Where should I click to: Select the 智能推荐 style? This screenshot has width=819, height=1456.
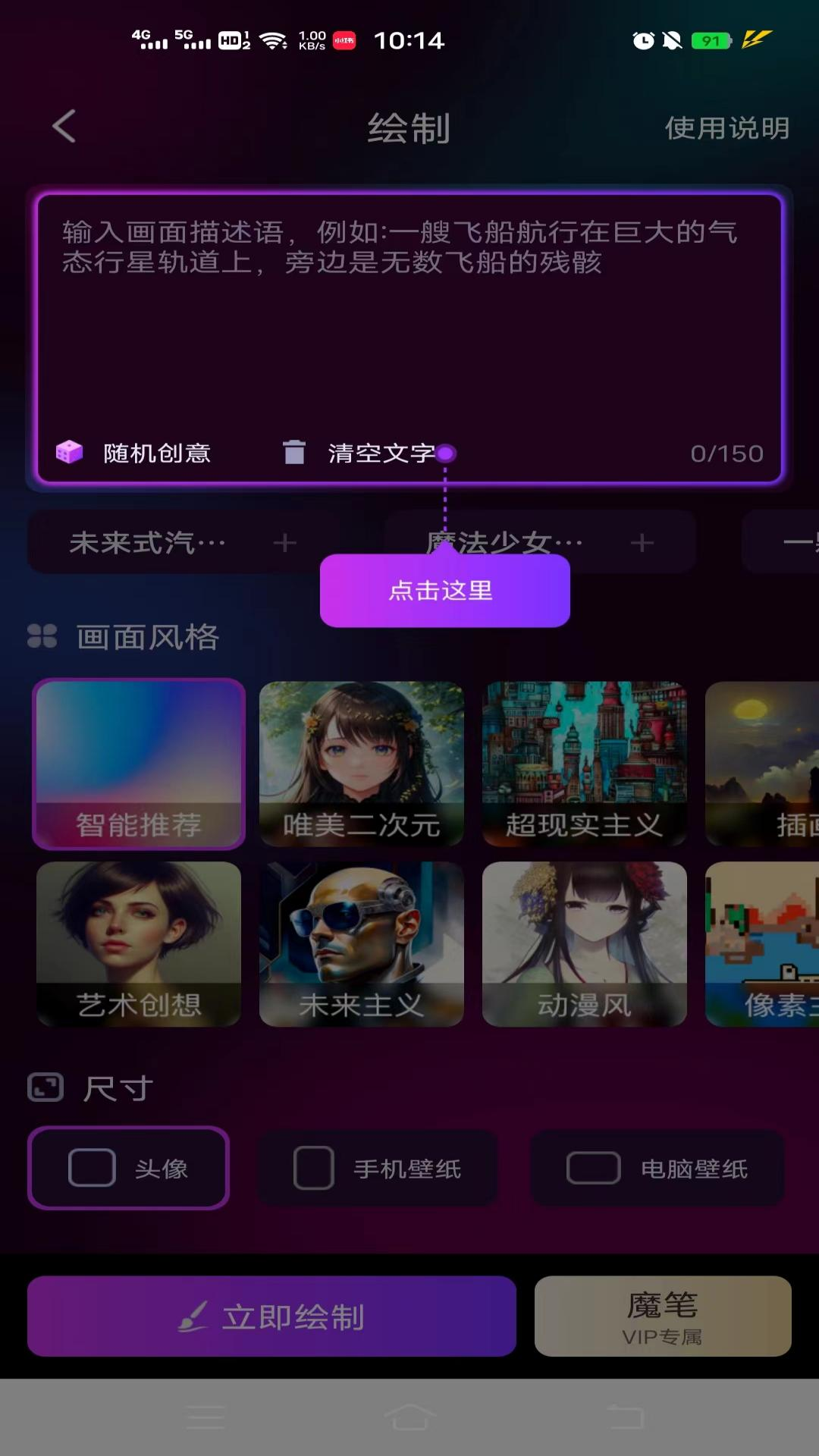click(139, 763)
